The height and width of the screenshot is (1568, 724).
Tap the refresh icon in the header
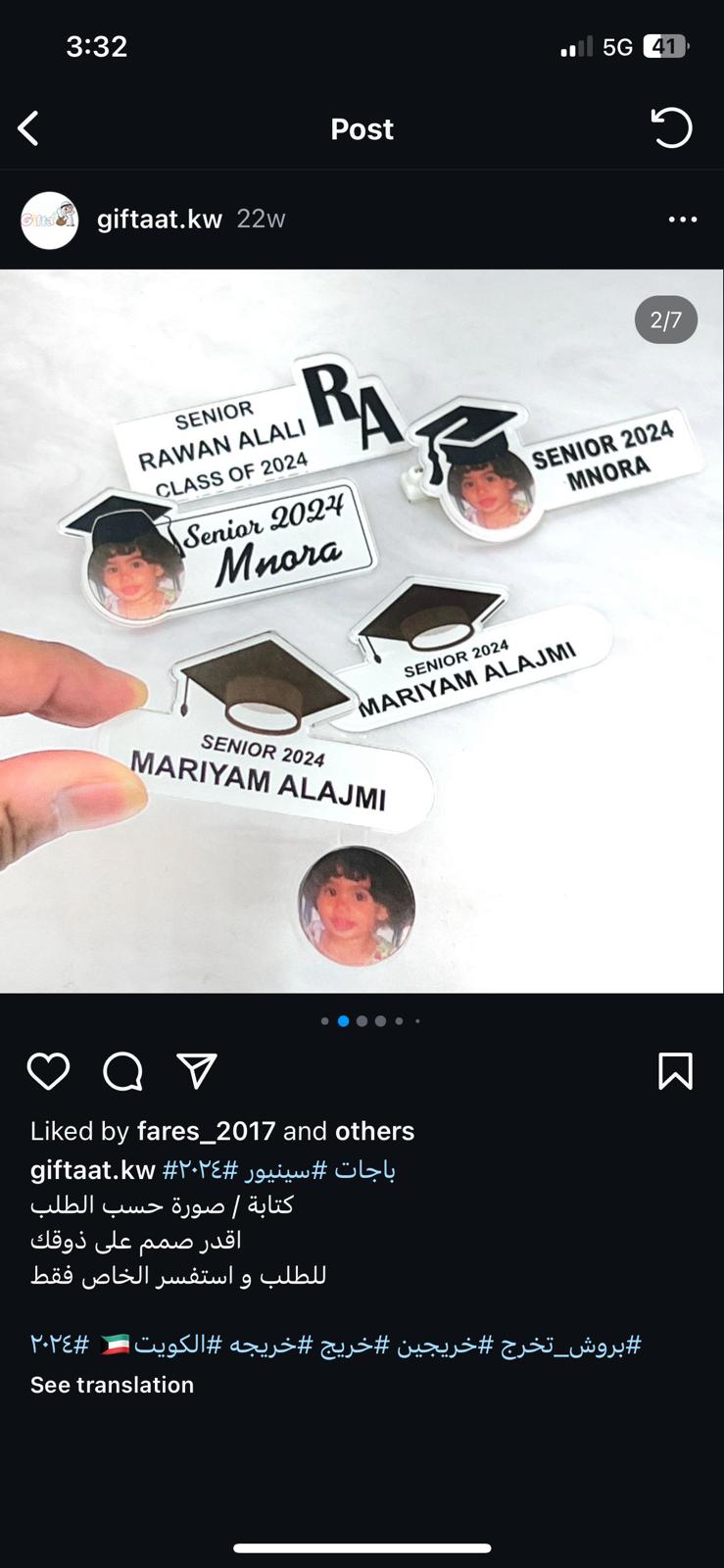tap(671, 128)
